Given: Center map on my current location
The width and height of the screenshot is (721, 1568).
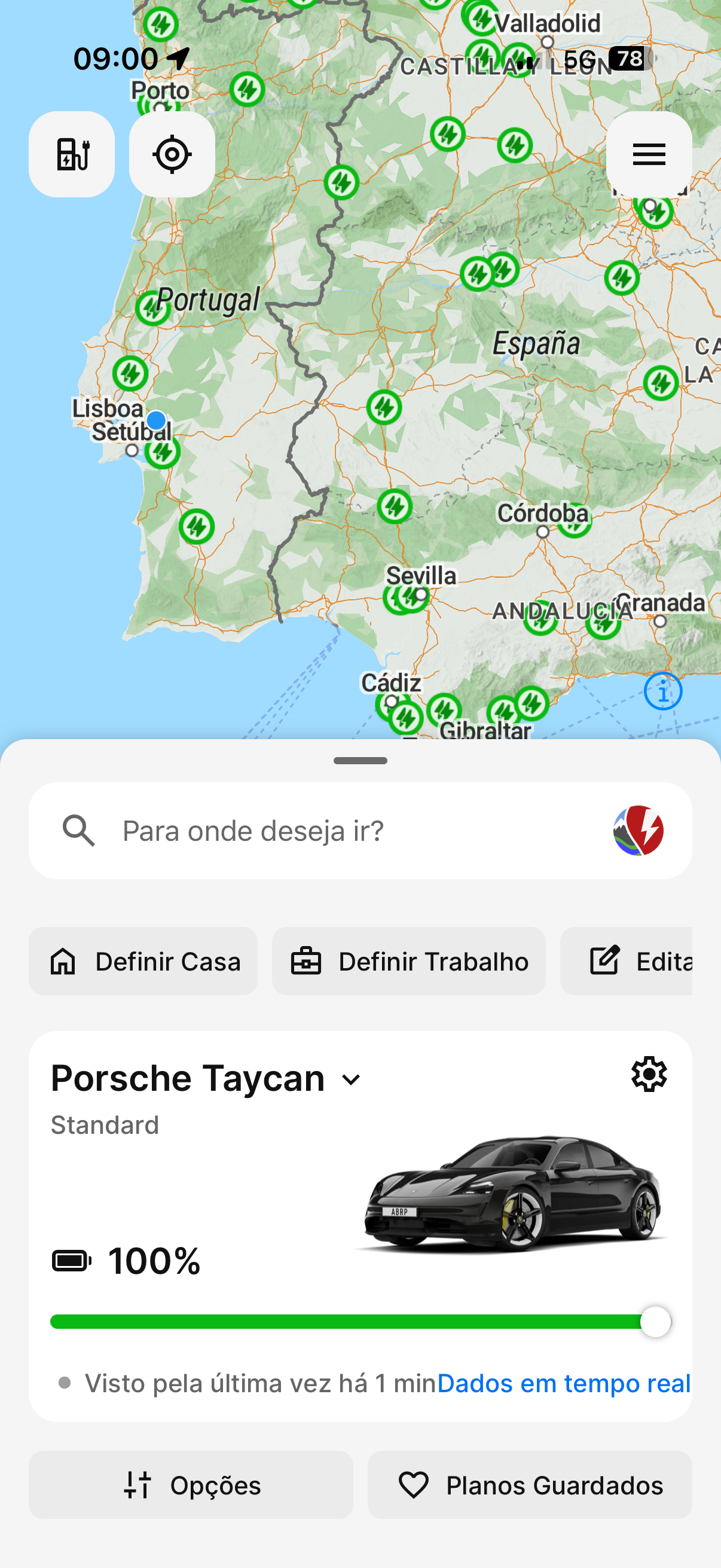Looking at the screenshot, I should tap(172, 154).
